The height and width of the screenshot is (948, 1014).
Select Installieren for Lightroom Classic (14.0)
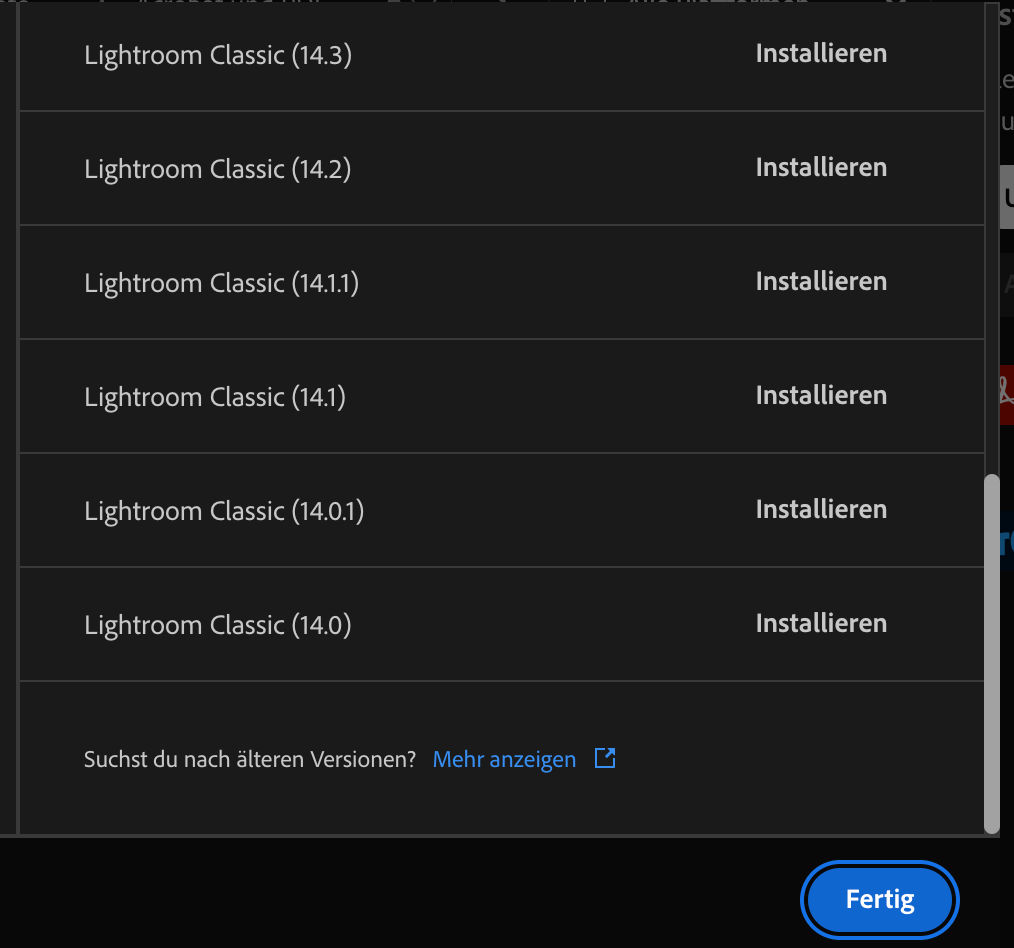(x=821, y=624)
